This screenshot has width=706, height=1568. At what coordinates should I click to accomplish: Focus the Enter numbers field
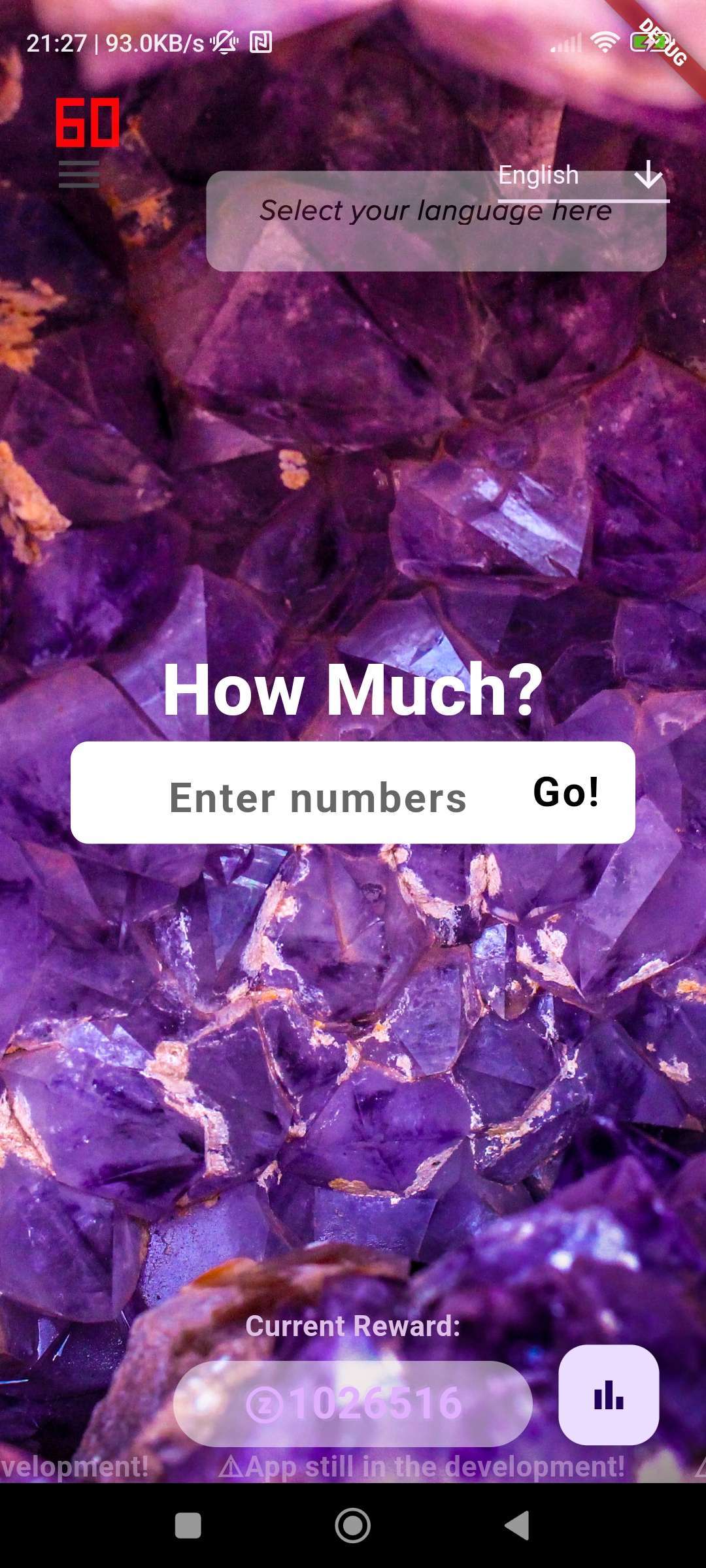click(x=318, y=798)
